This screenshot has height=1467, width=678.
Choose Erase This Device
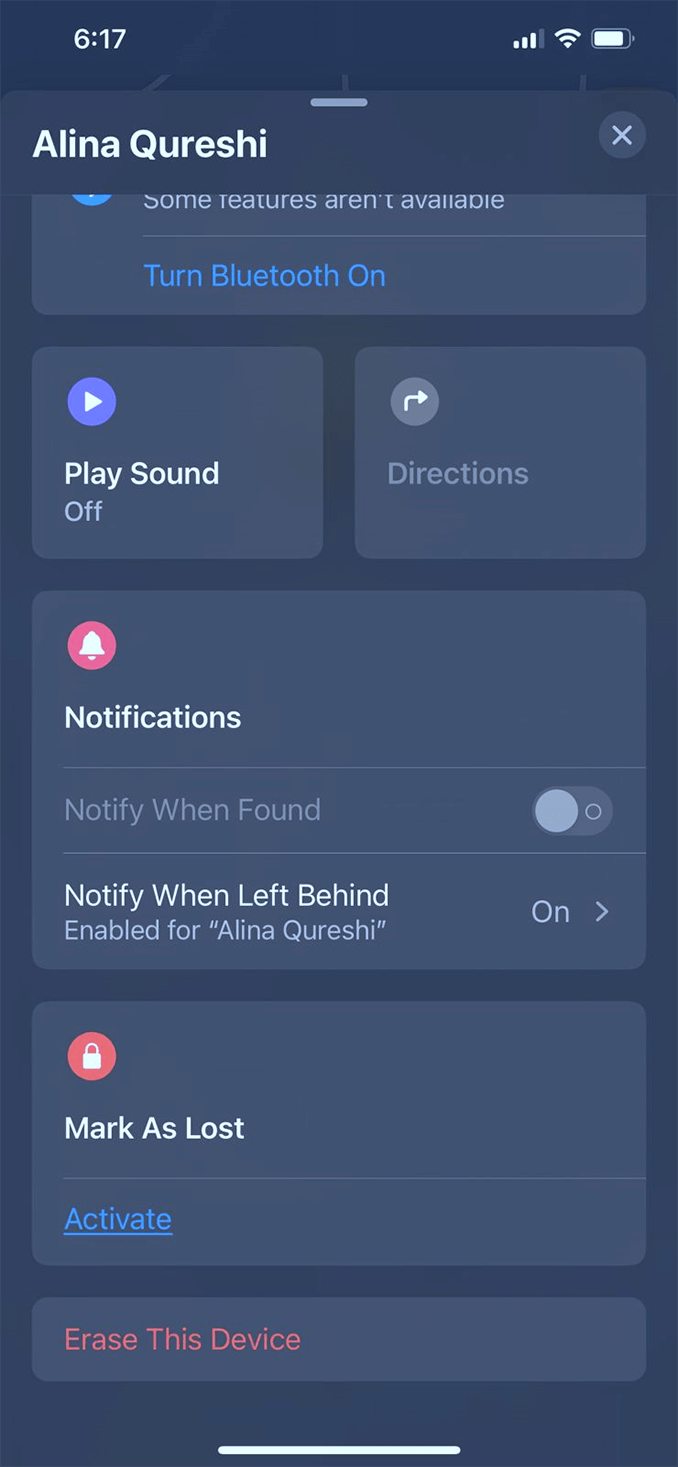tap(183, 1339)
